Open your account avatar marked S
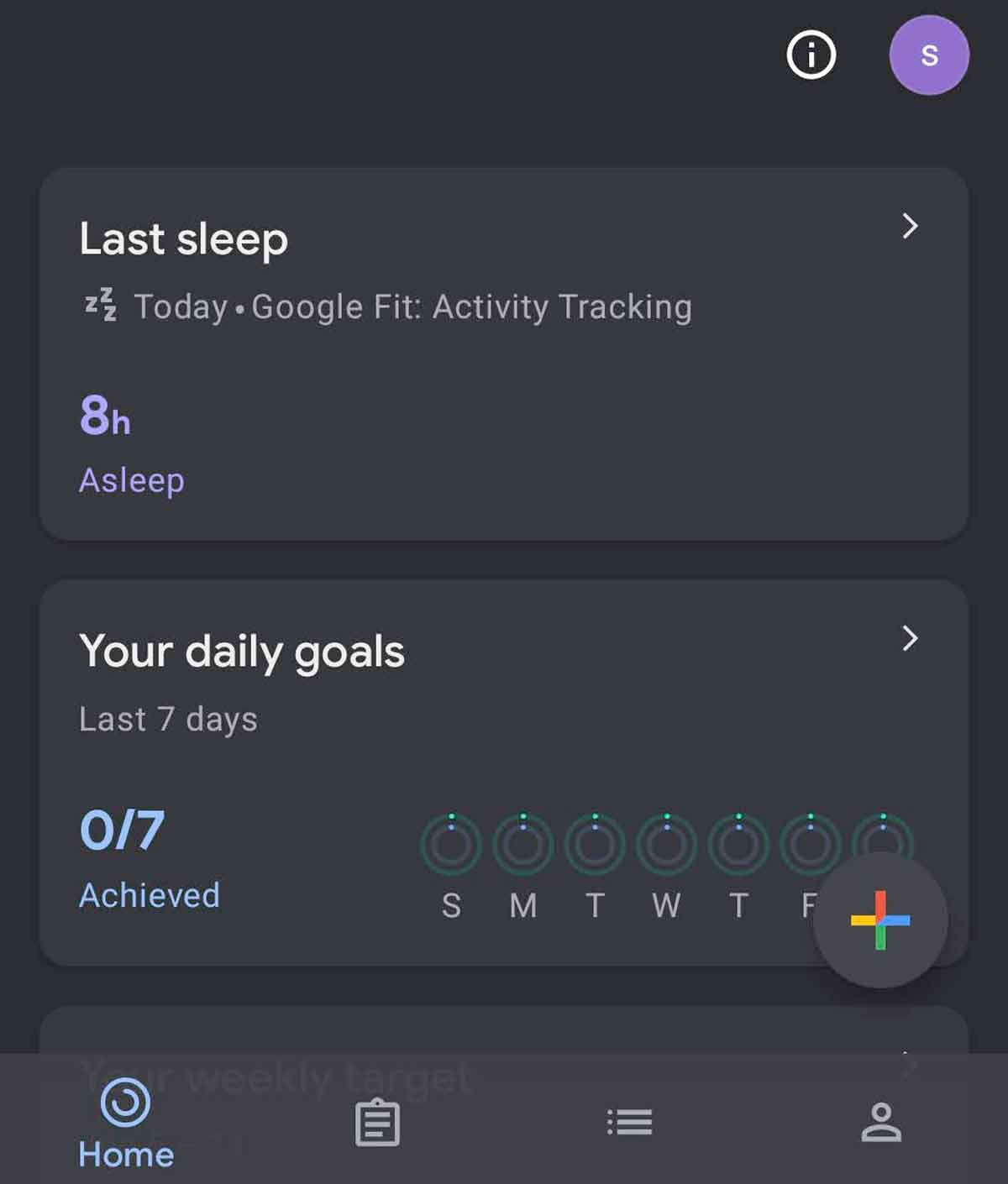 (929, 55)
